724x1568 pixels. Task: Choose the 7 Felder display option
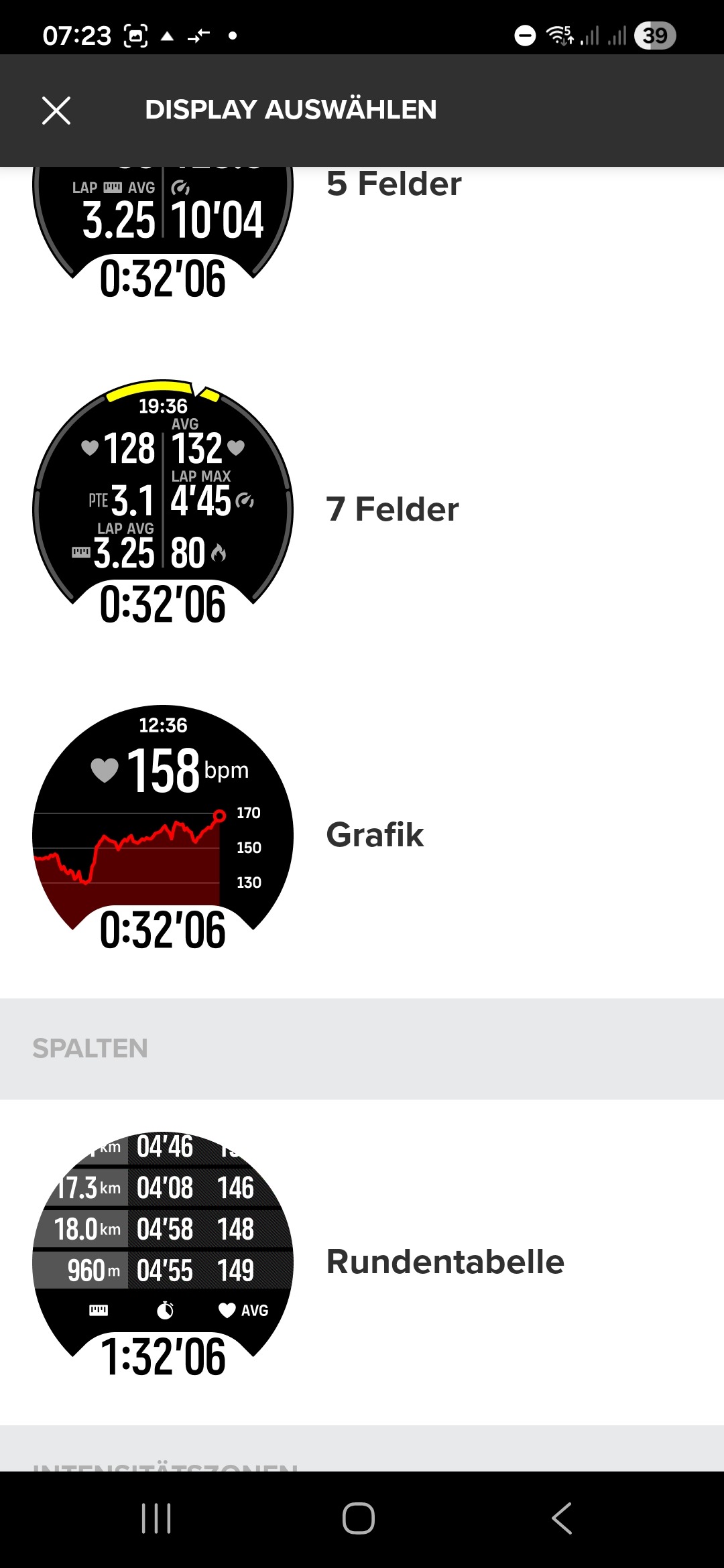(x=362, y=509)
